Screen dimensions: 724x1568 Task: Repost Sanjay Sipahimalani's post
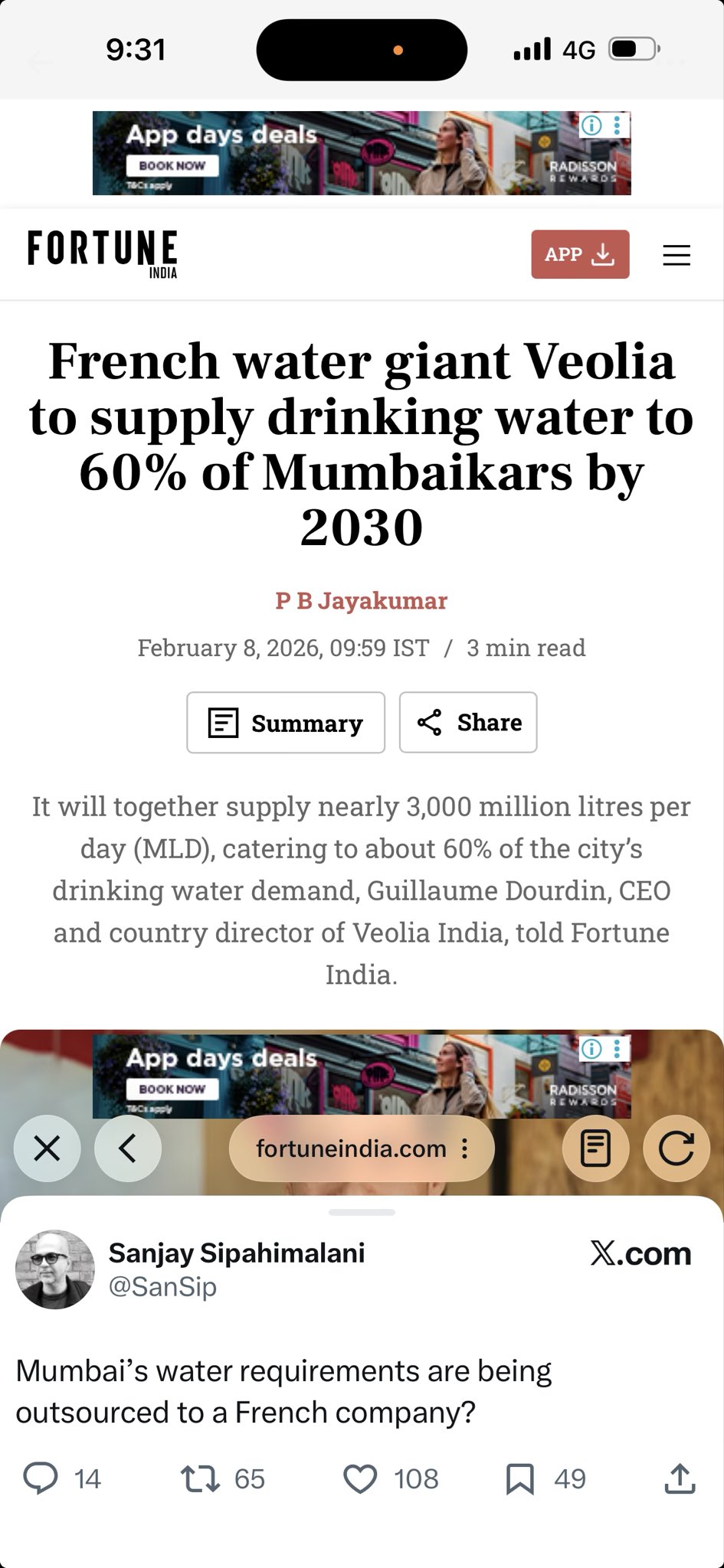(200, 1478)
